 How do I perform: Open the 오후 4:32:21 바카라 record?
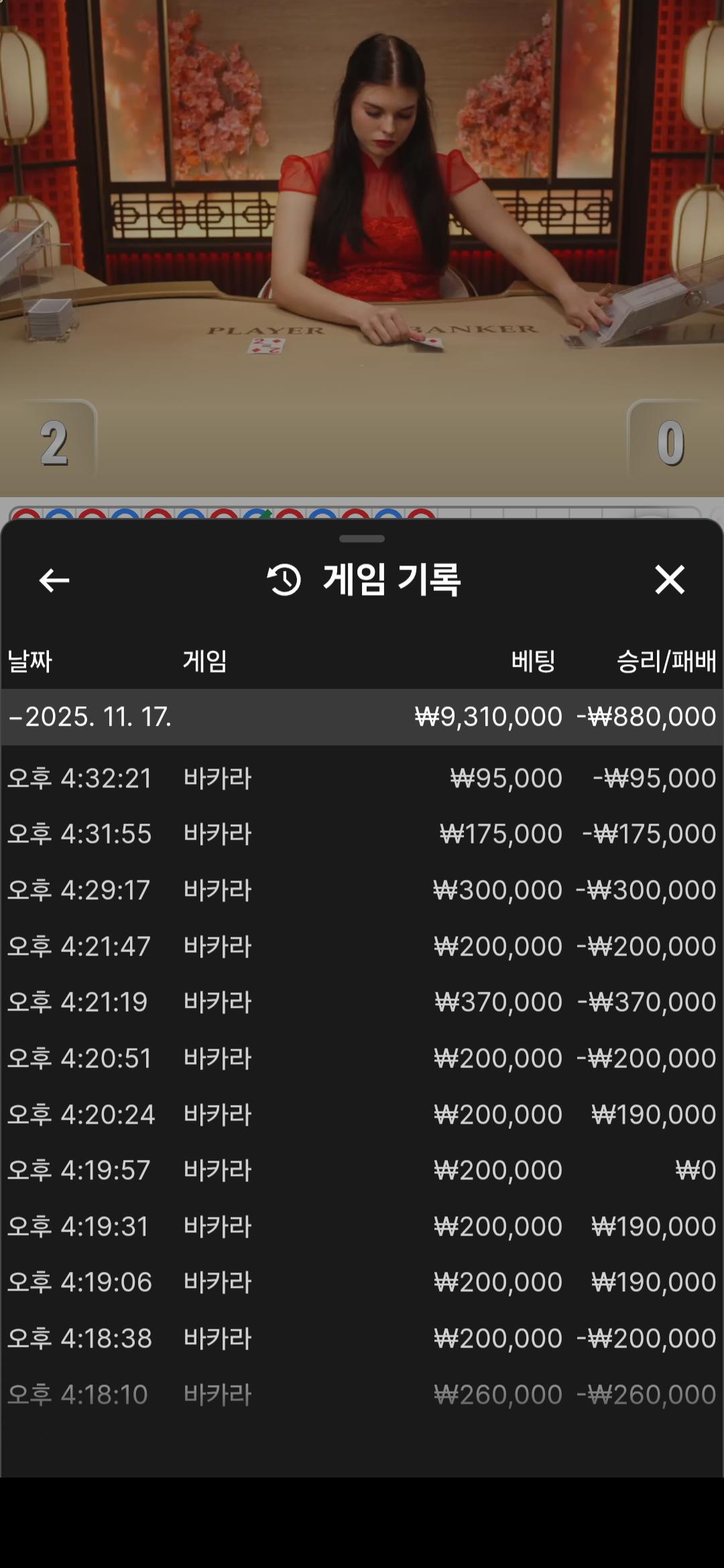[x=362, y=779]
